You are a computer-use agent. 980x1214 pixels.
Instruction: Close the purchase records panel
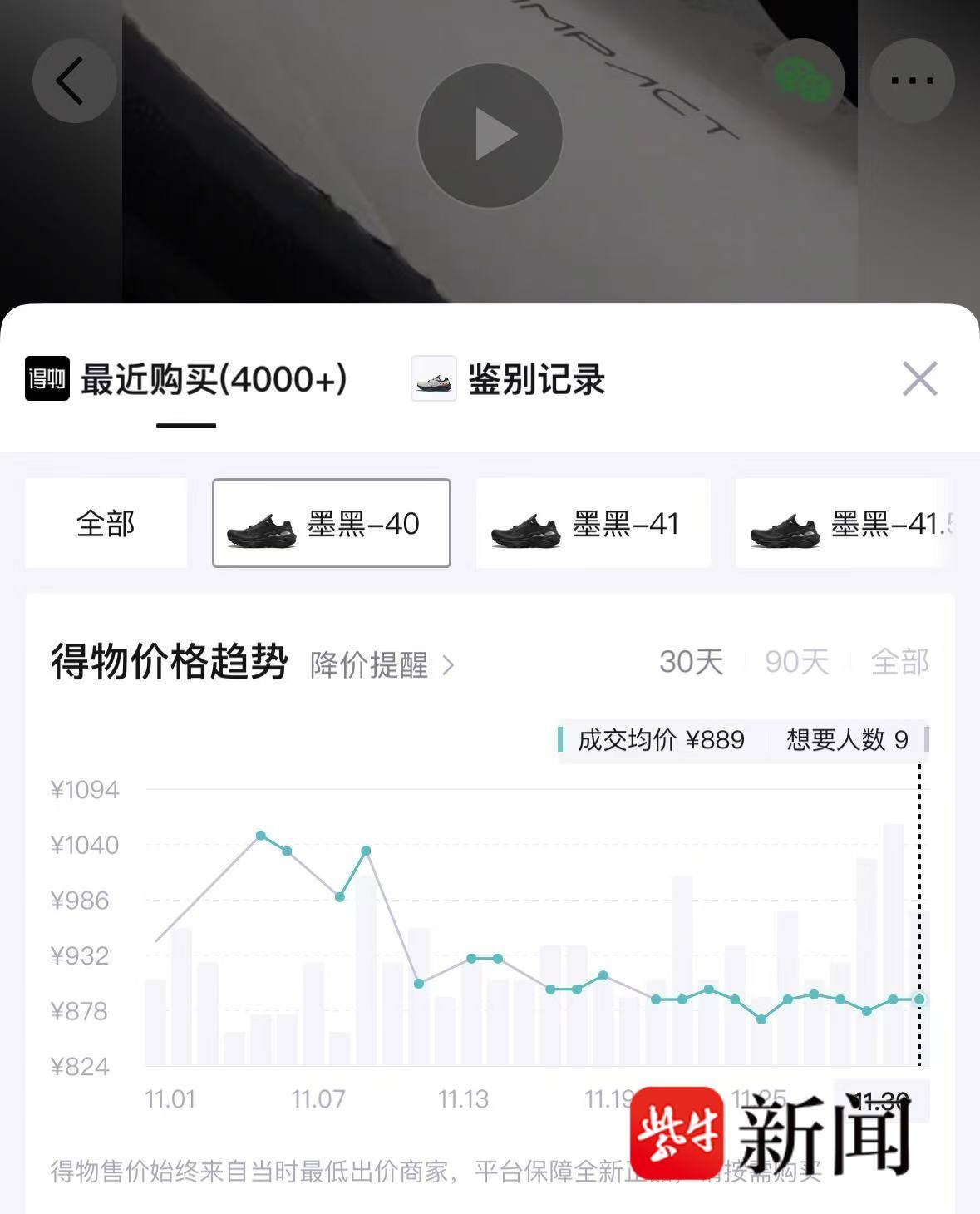[x=919, y=379]
